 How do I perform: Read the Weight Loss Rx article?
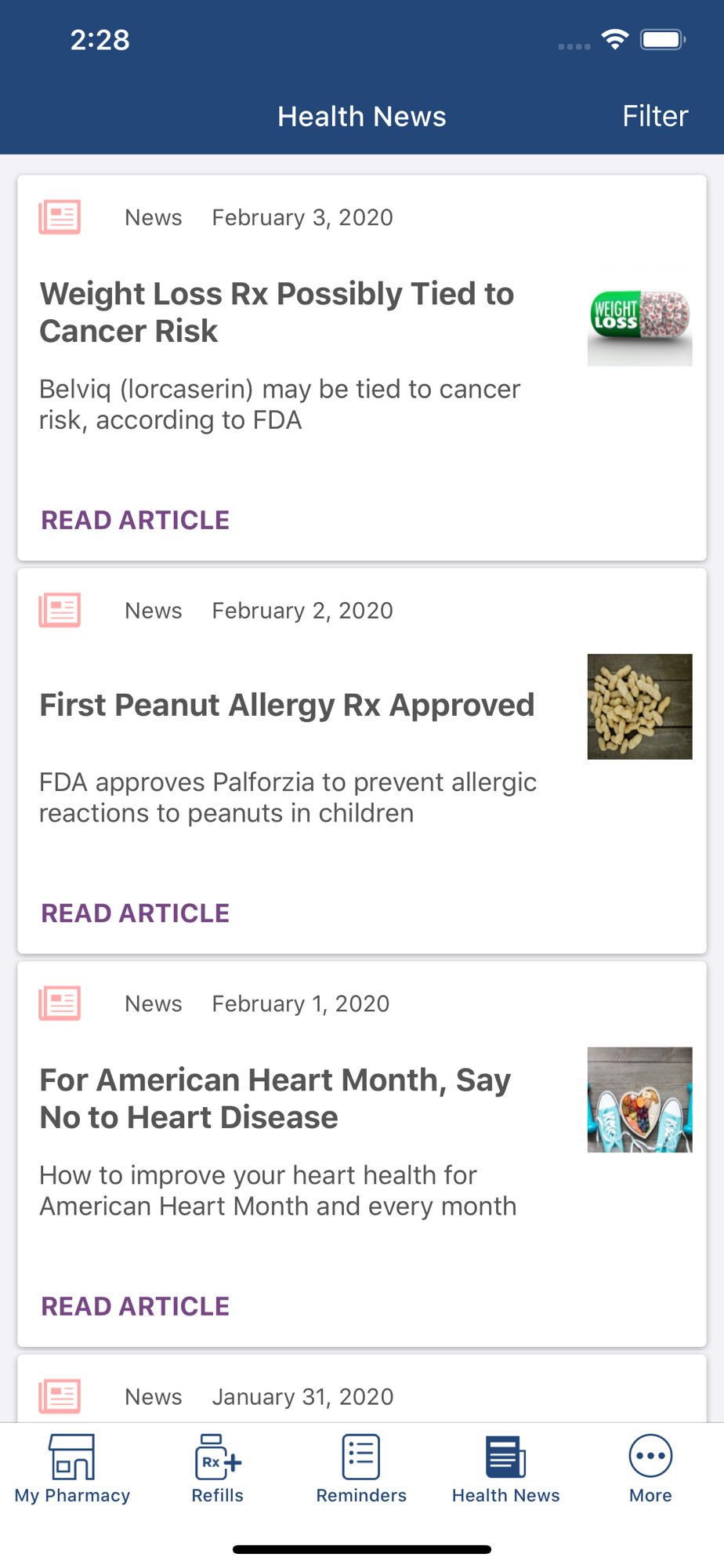(x=135, y=520)
